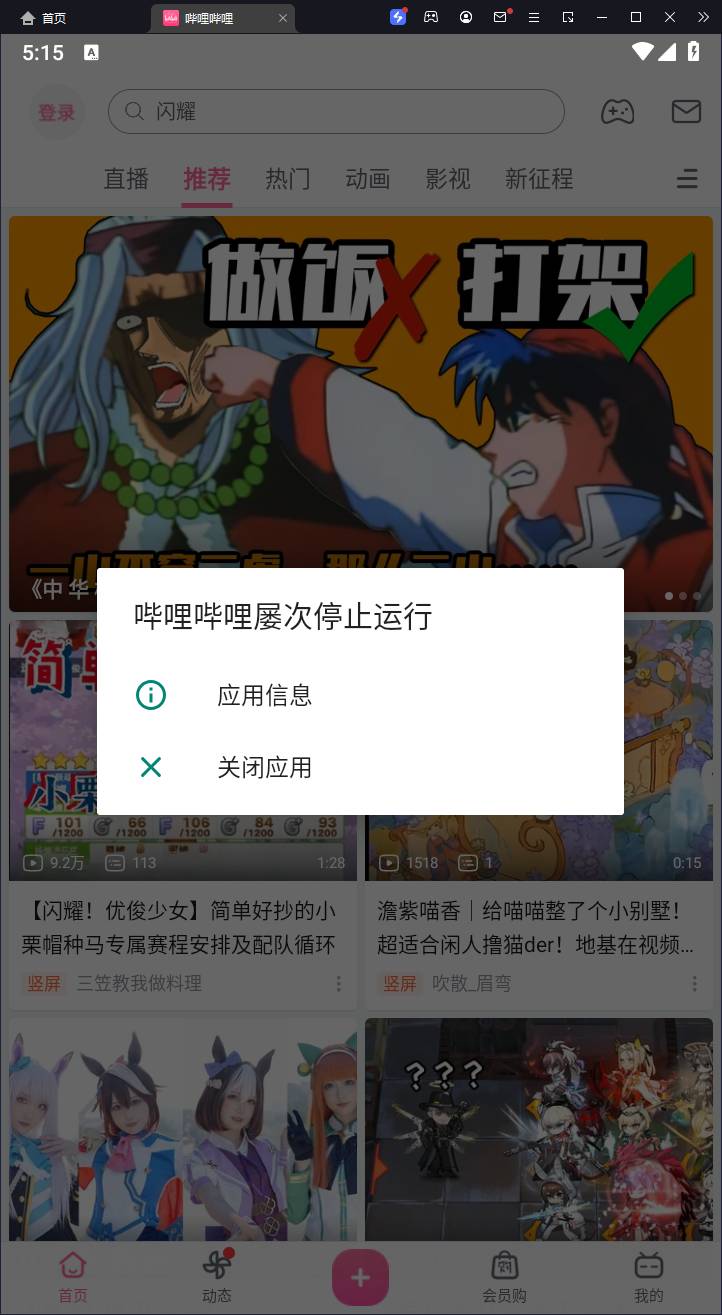Open the emulator account icon

pyautogui.click(x=466, y=17)
